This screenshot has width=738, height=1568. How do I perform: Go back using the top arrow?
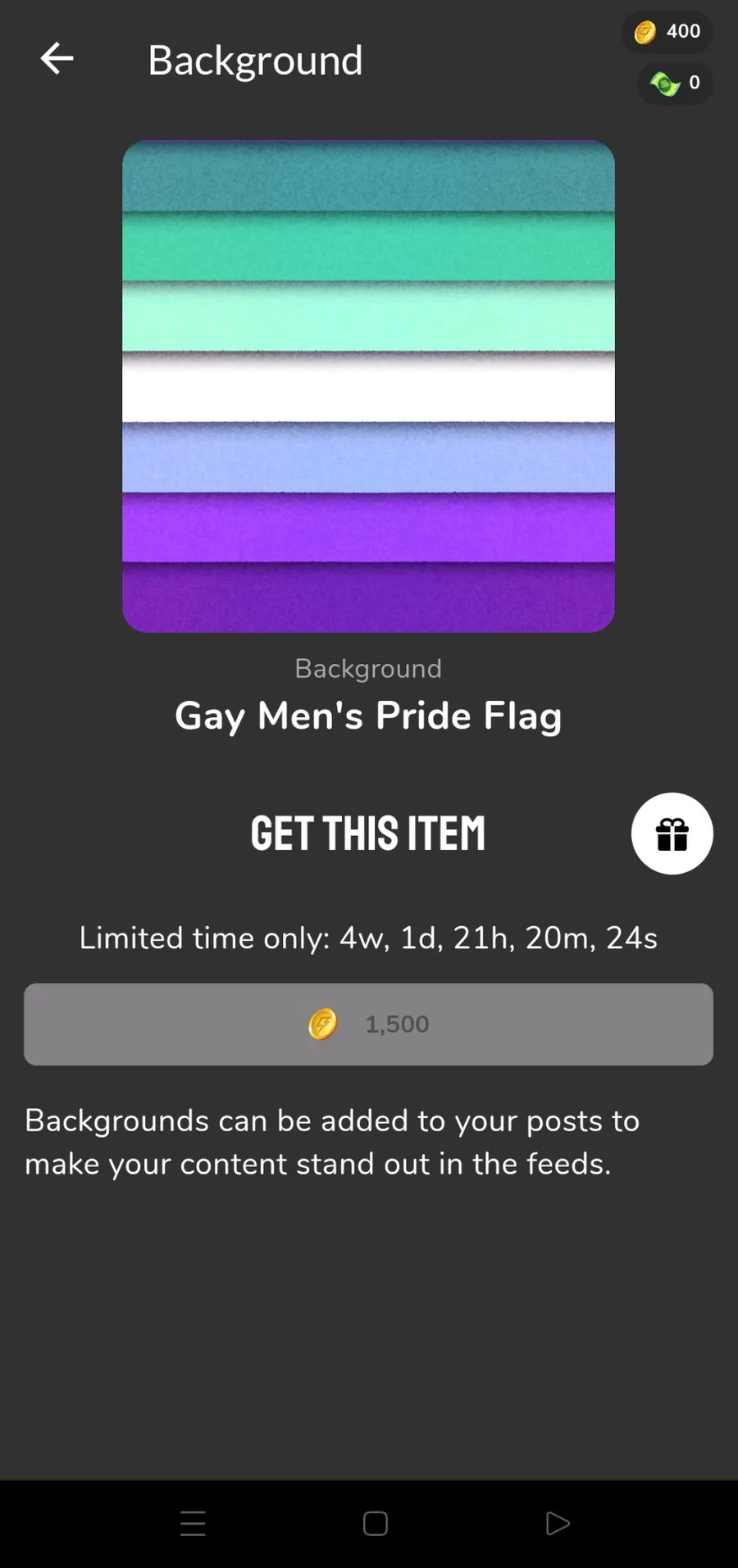pos(57,59)
